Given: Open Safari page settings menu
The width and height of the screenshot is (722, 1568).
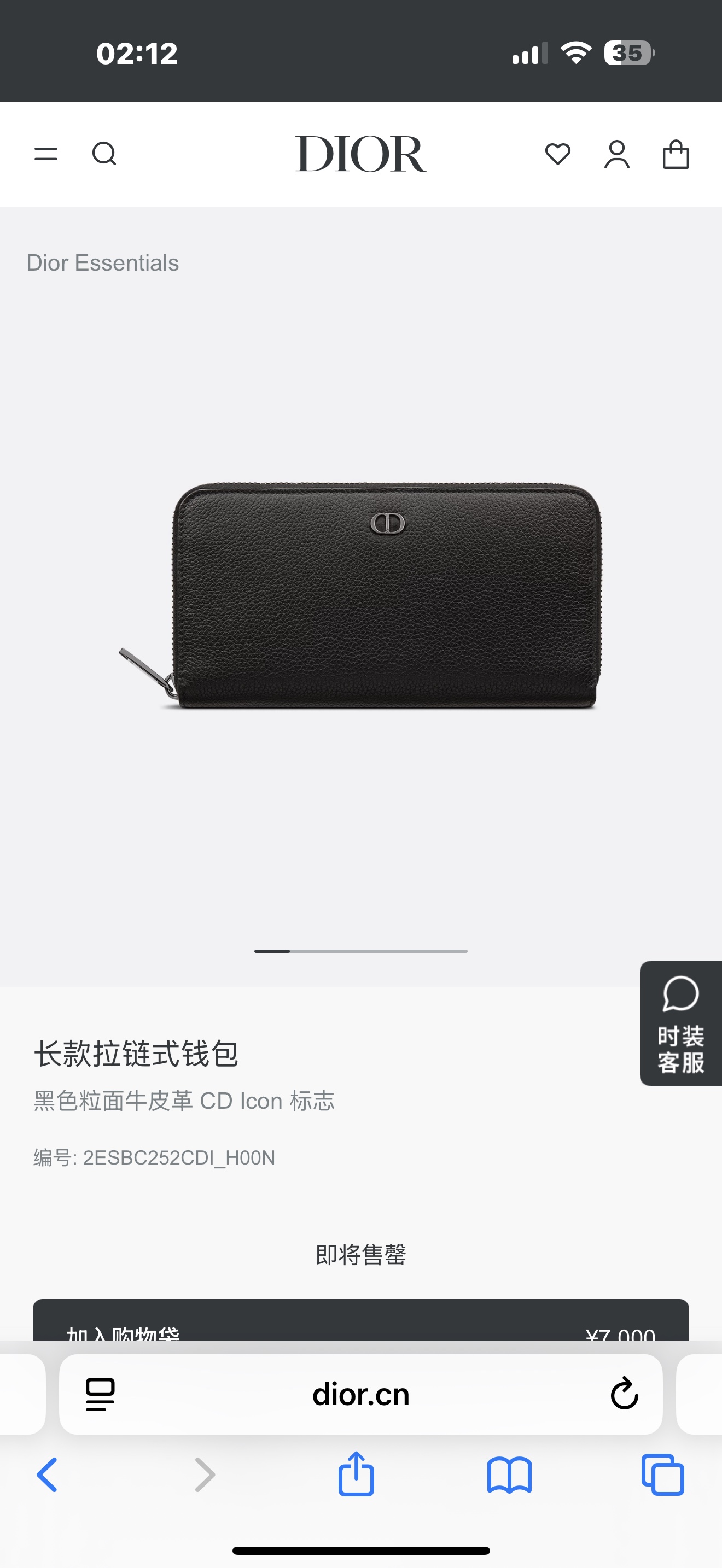Looking at the screenshot, I should coord(101,1395).
